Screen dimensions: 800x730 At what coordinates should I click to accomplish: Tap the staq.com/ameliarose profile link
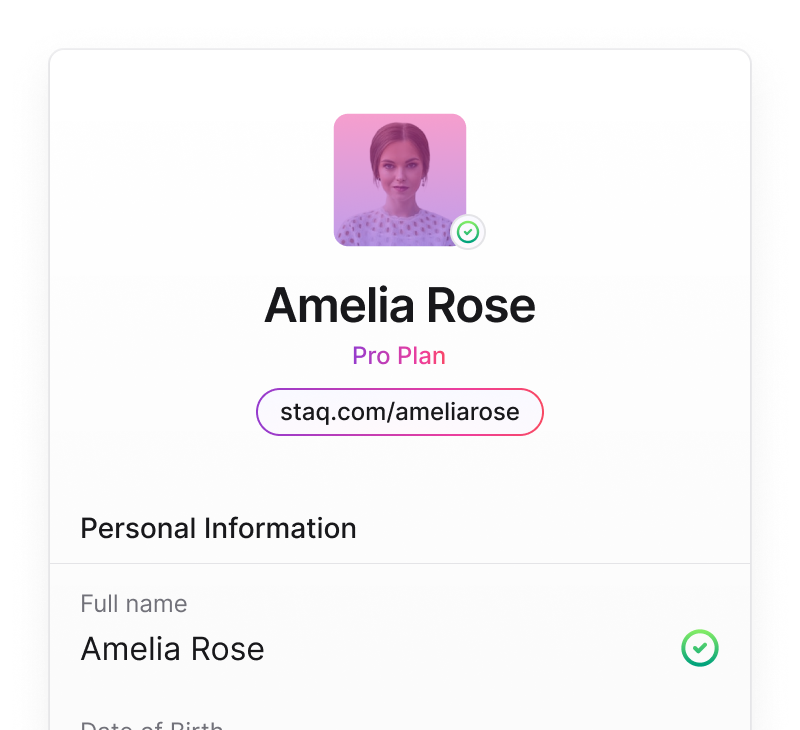pyautogui.click(x=400, y=412)
